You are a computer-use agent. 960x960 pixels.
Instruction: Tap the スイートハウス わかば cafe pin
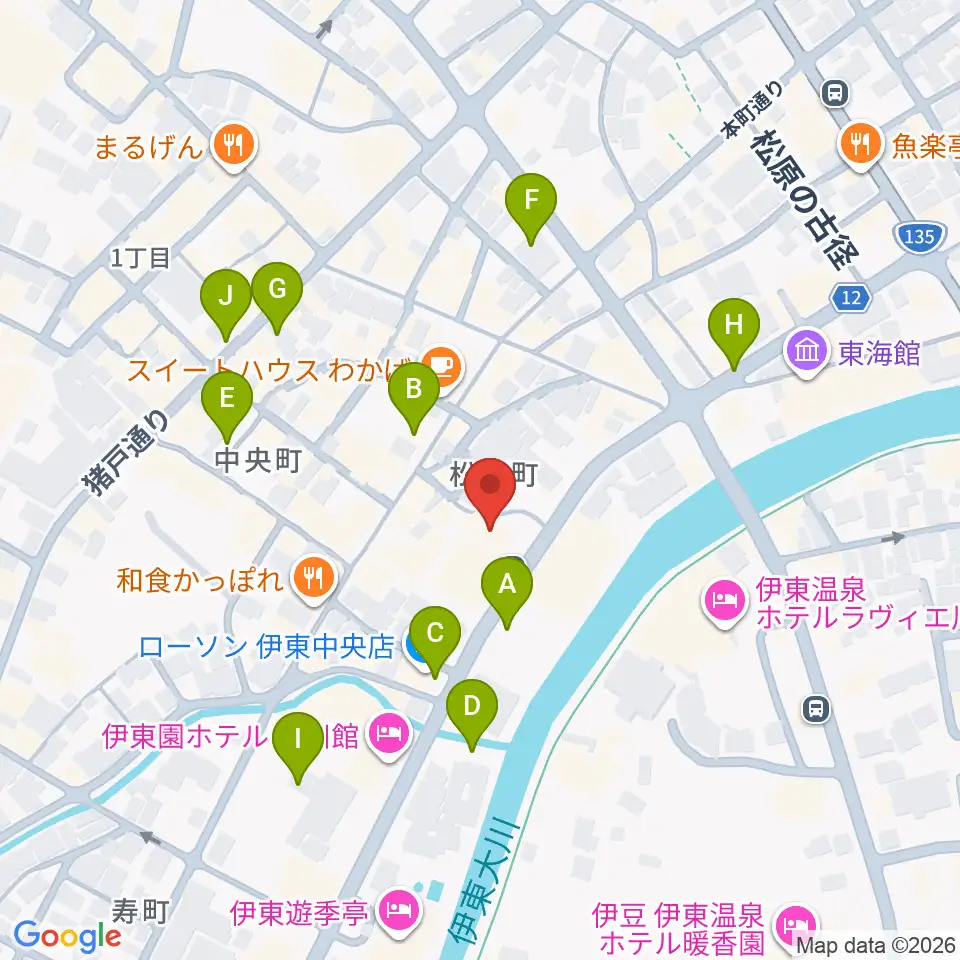point(444,369)
